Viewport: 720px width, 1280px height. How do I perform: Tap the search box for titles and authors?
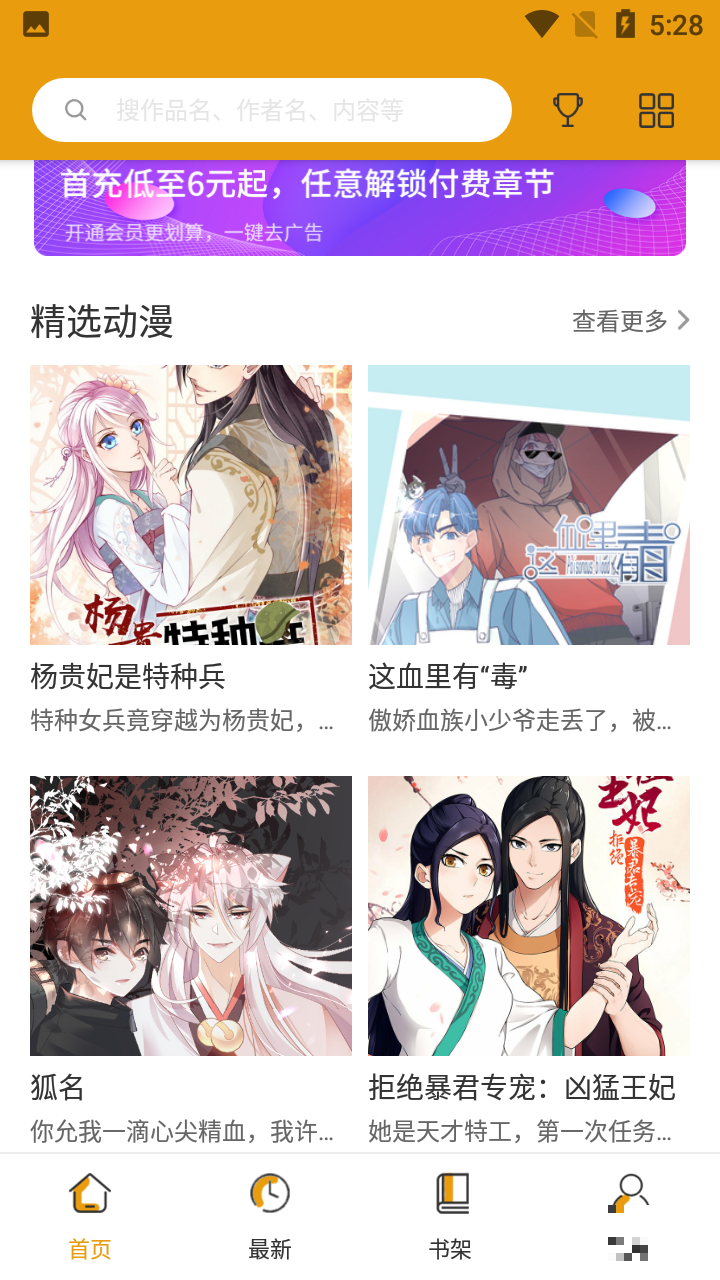pos(272,110)
